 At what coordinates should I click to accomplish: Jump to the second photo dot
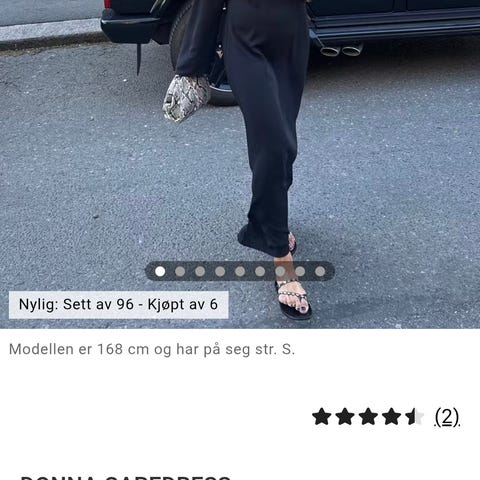[x=180, y=271]
